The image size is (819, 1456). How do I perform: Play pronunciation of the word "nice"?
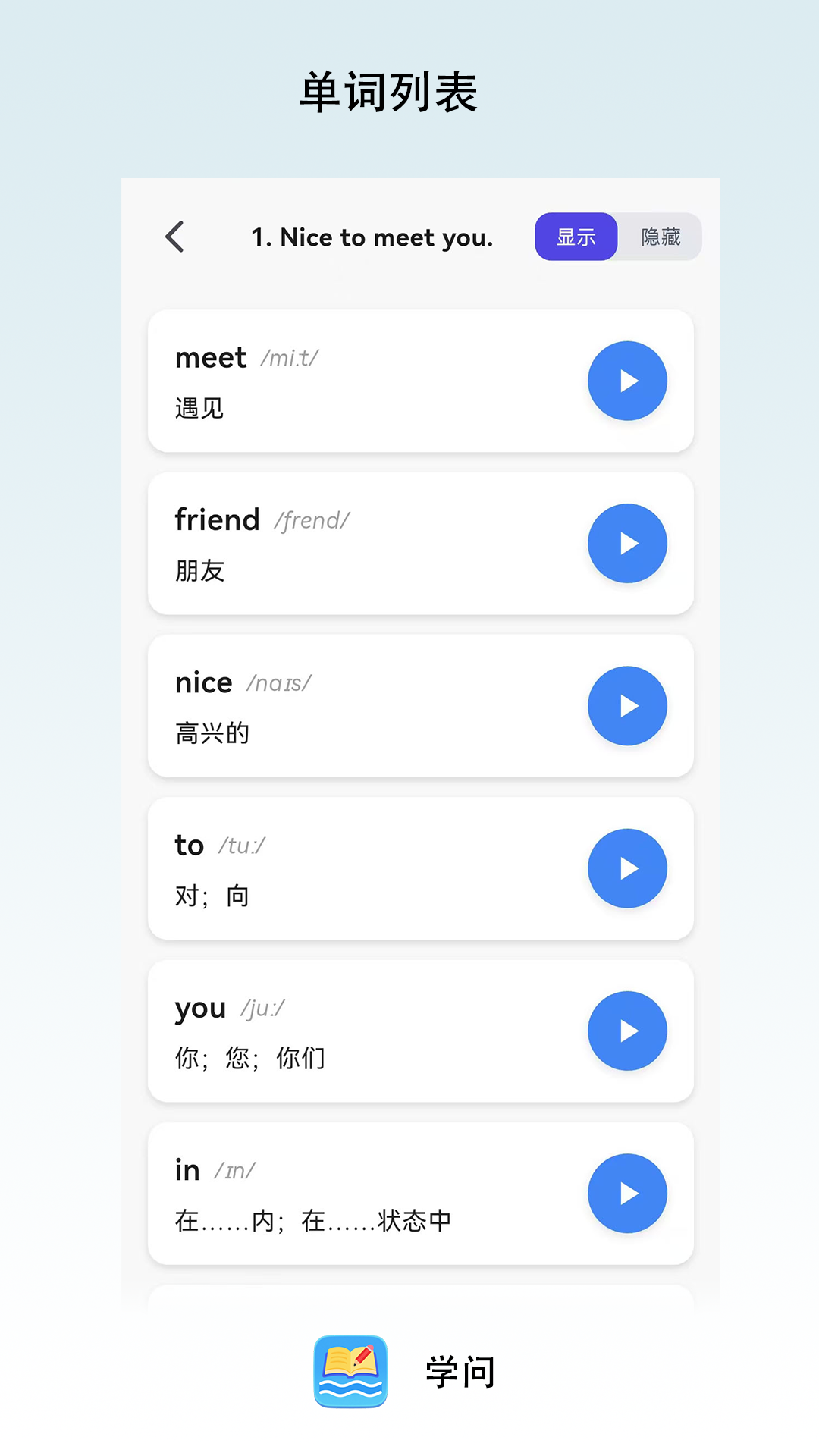click(x=627, y=705)
